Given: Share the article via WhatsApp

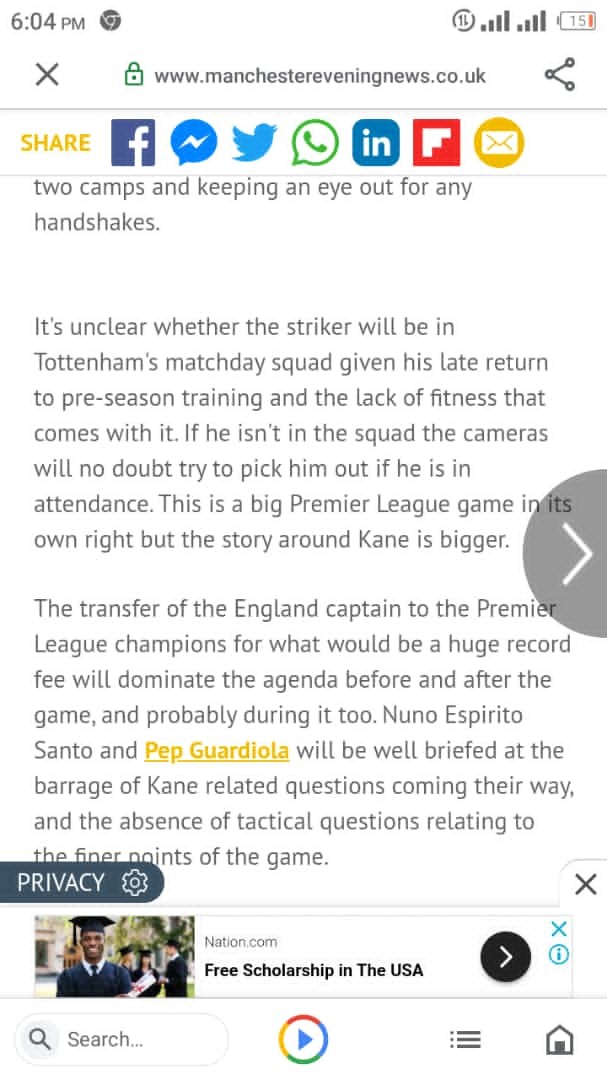Looking at the screenshot, I should point(315,143).
